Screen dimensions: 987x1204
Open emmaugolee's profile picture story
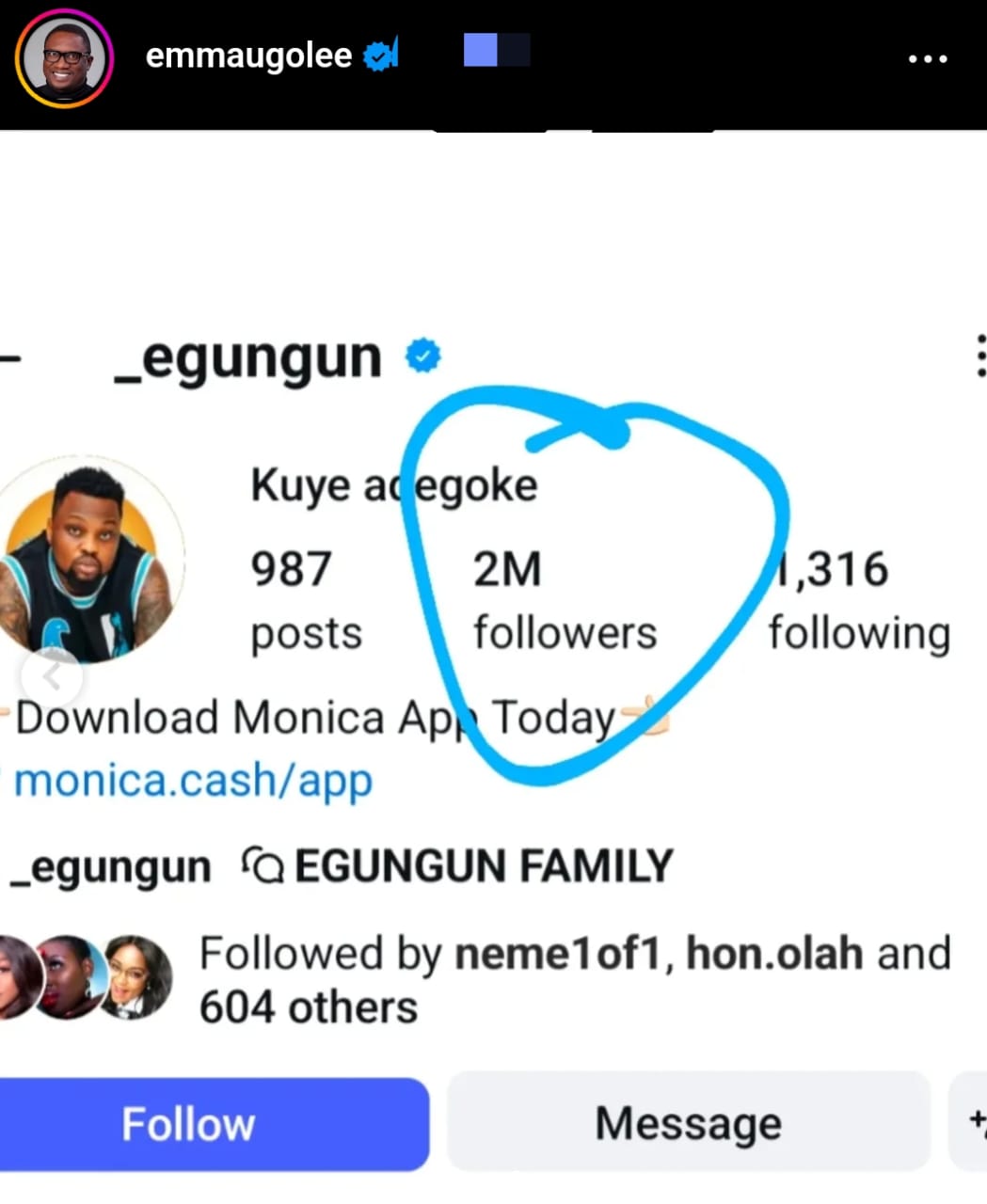click(x=64, y=58)
